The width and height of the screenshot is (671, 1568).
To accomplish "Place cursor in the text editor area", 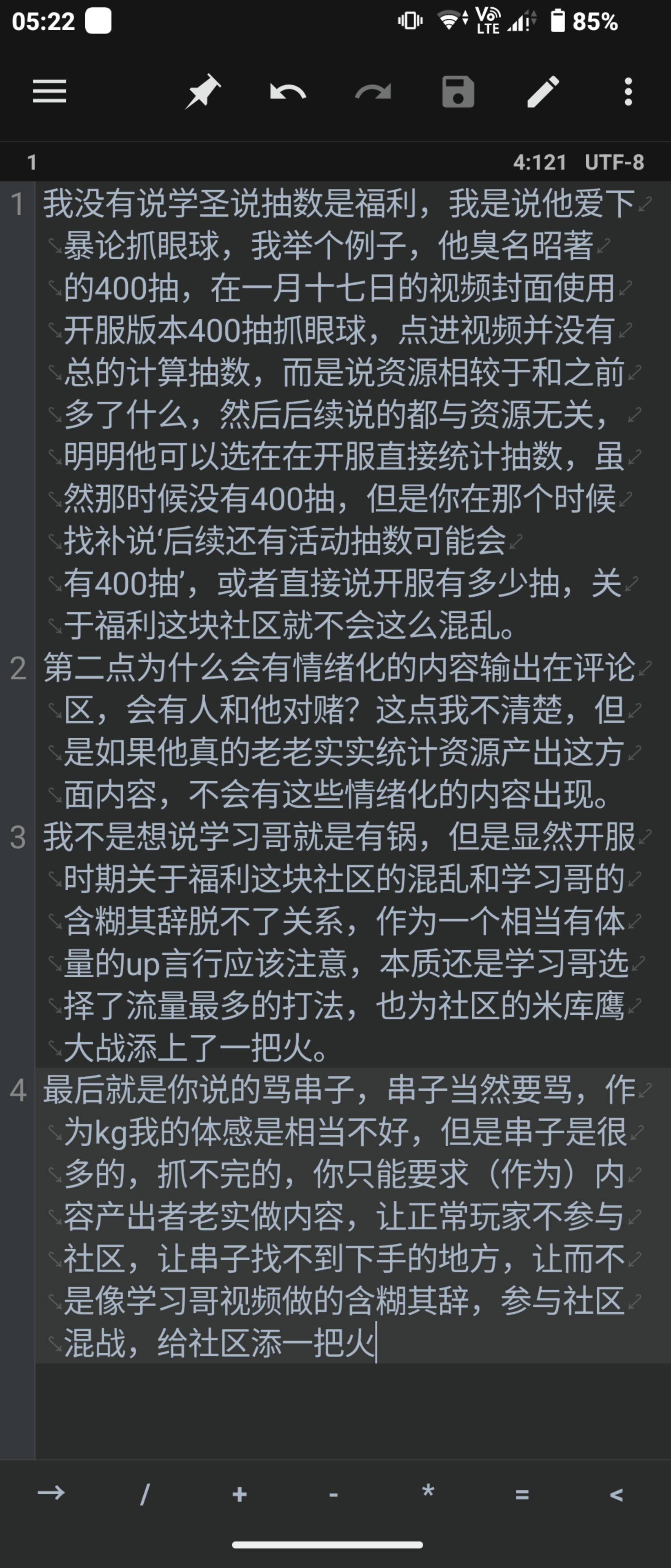I will tap(353, 819).
